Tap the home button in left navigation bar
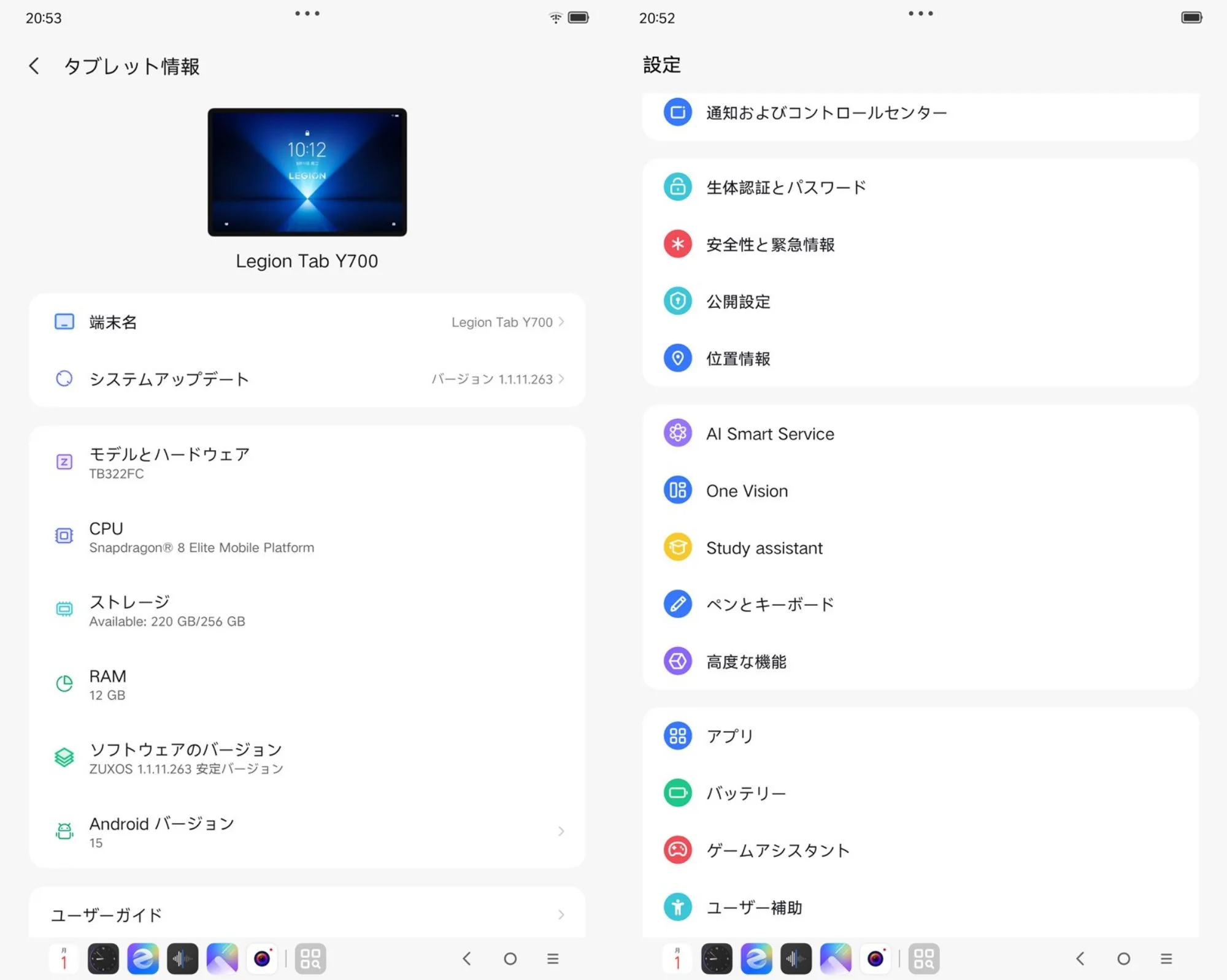This screenshot has width=1227, height=980. point(510,959)
